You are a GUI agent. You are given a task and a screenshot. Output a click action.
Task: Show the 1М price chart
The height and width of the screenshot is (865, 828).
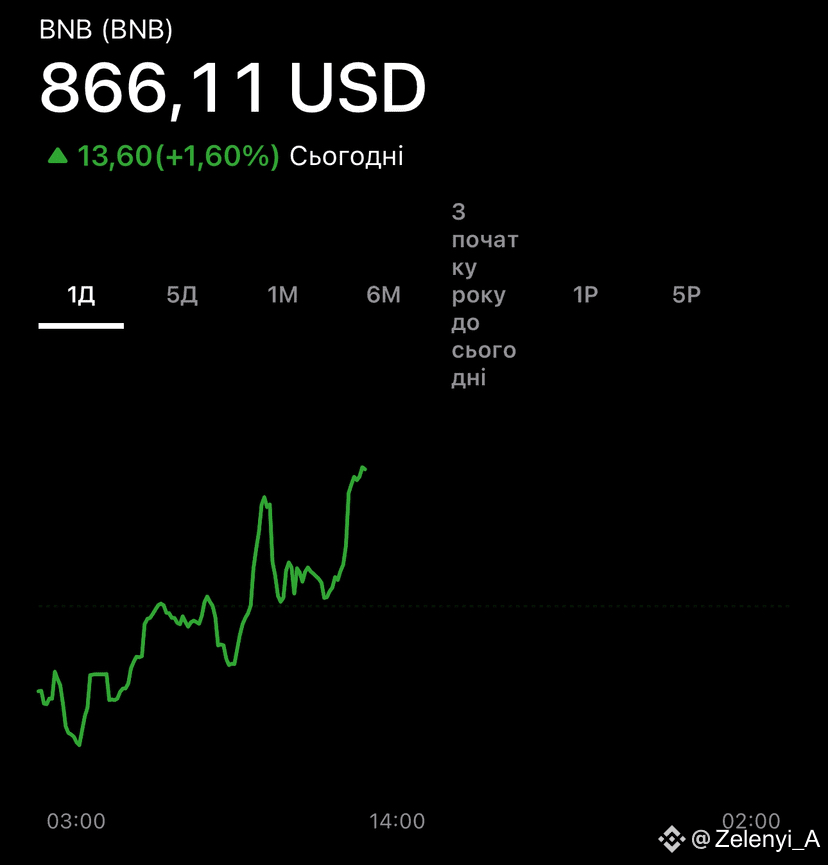pos(283,295)
